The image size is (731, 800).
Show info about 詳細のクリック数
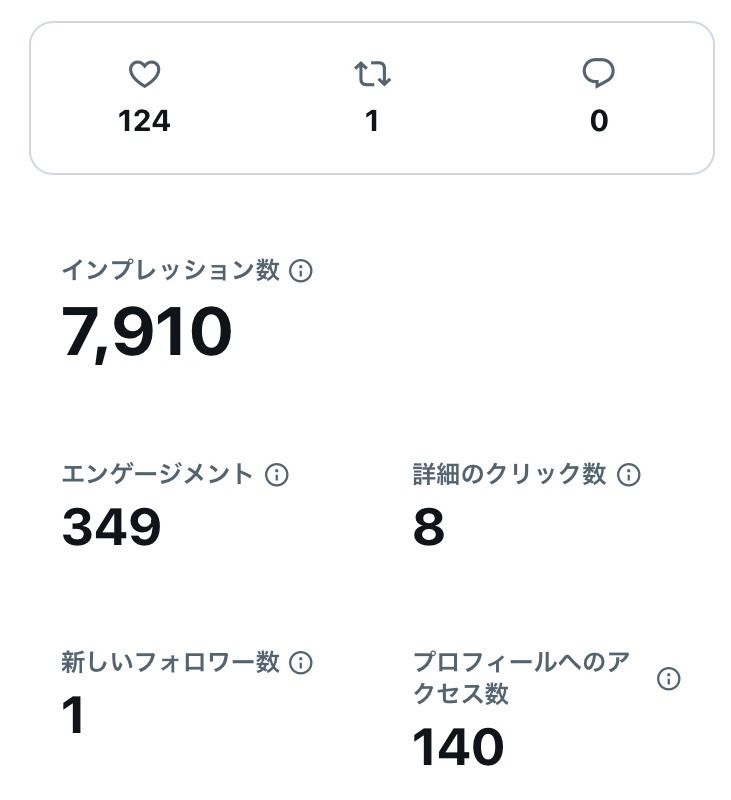point(628,475)
